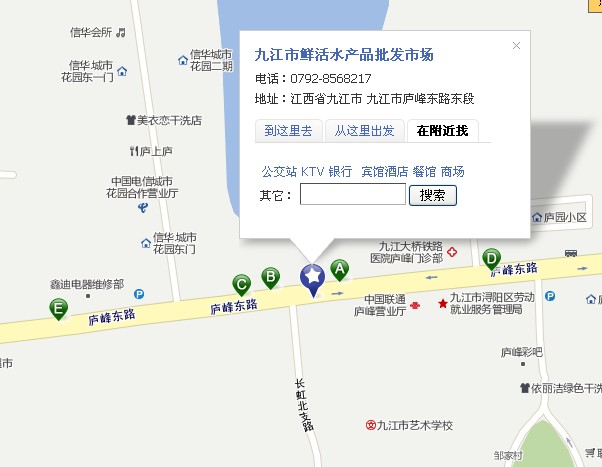Select map marker B
The height and width of the screenshot is (467, 602).
[x=270, y=276]
